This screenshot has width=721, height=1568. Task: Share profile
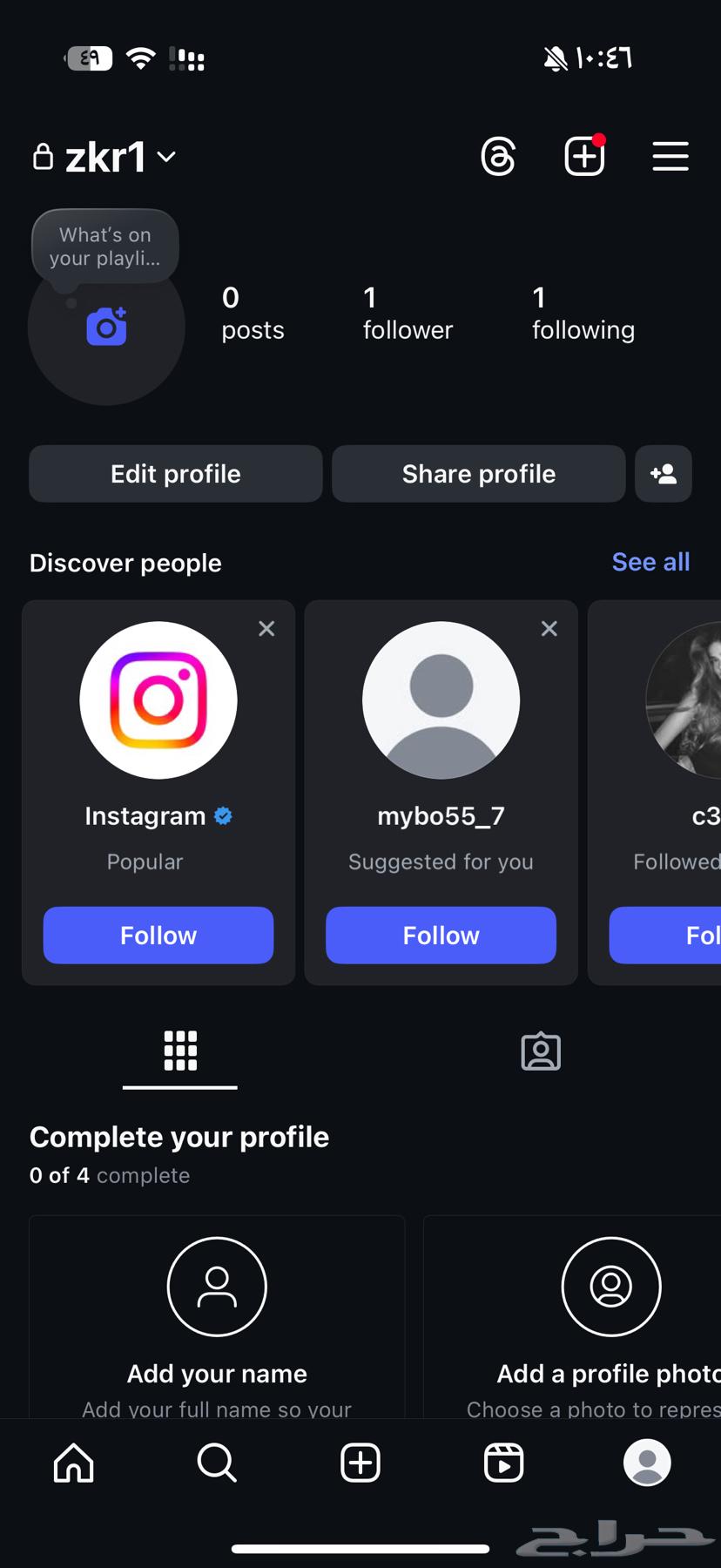(479, 474)
